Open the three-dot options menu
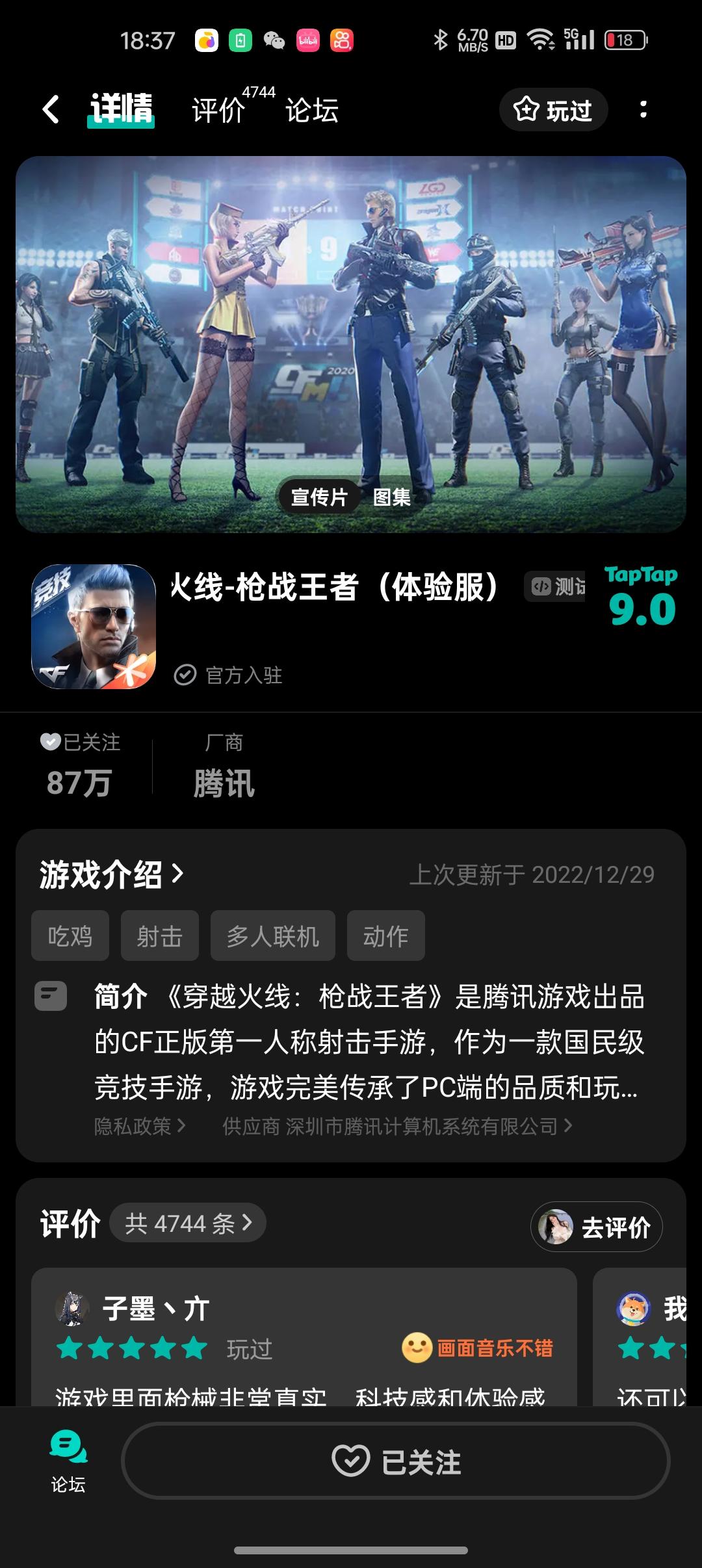The width and height of the screenshot is (702, 1568). pyautogui.click(x=645, y=111)
